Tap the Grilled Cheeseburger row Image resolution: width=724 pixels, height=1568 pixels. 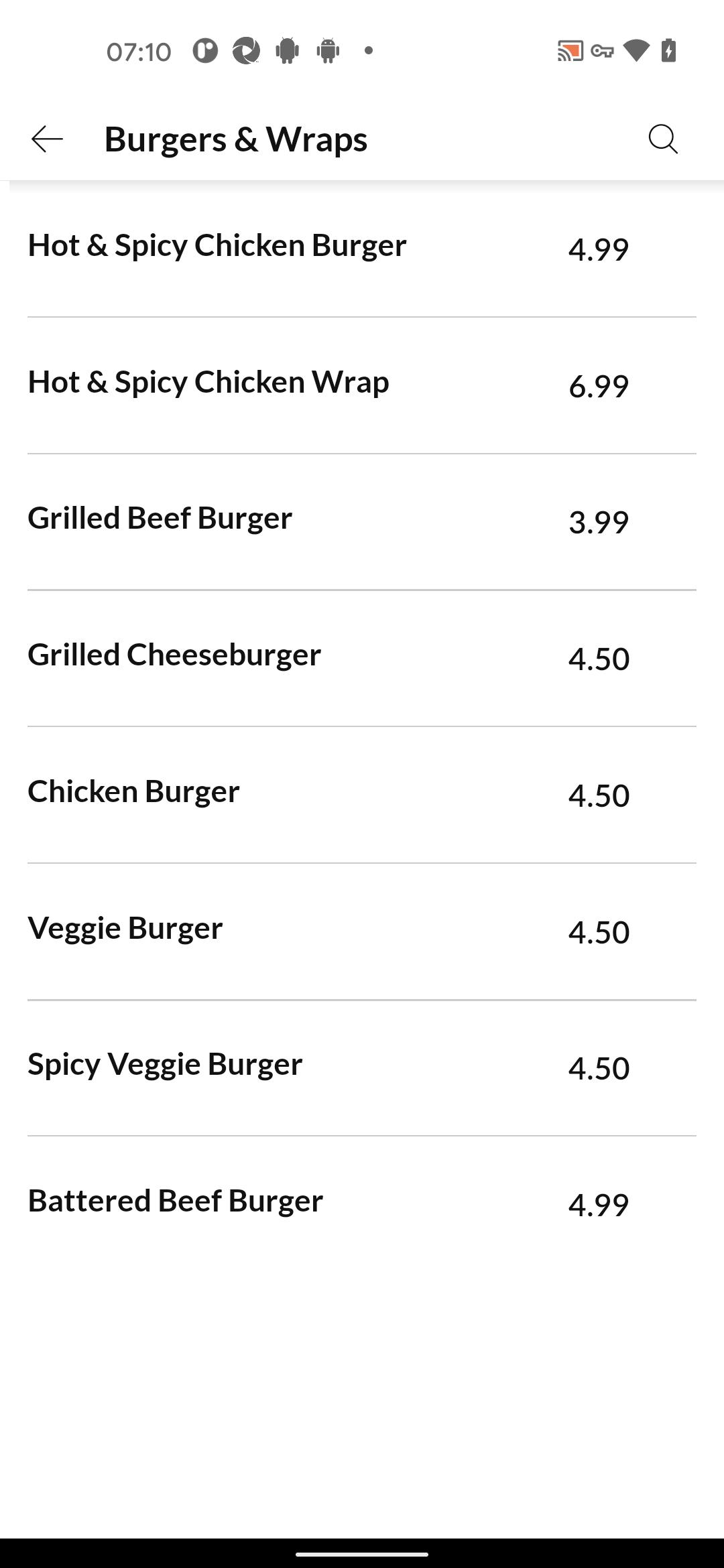click(362, 658)
